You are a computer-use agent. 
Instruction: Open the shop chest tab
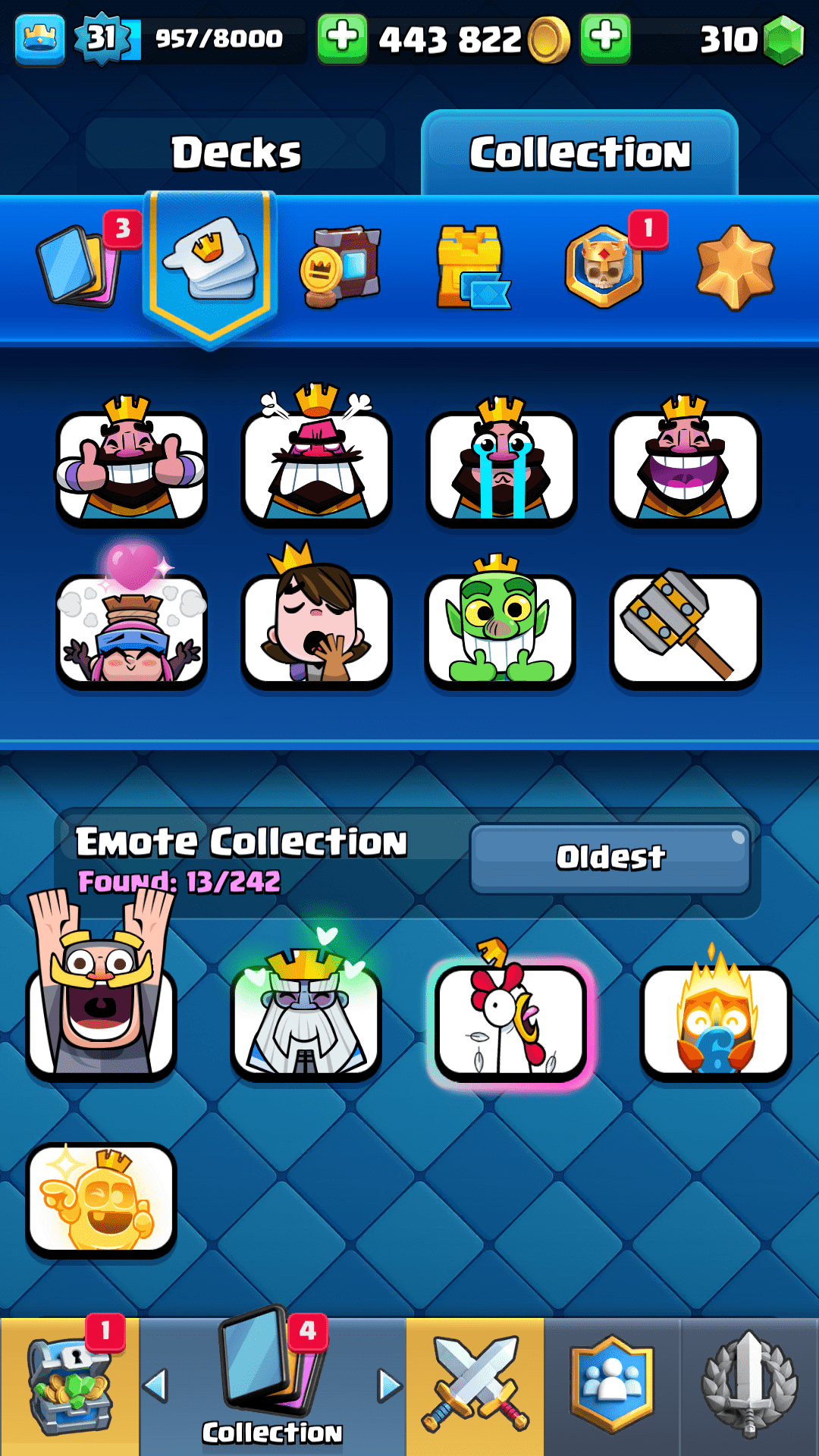click(x=68, y=1386)
